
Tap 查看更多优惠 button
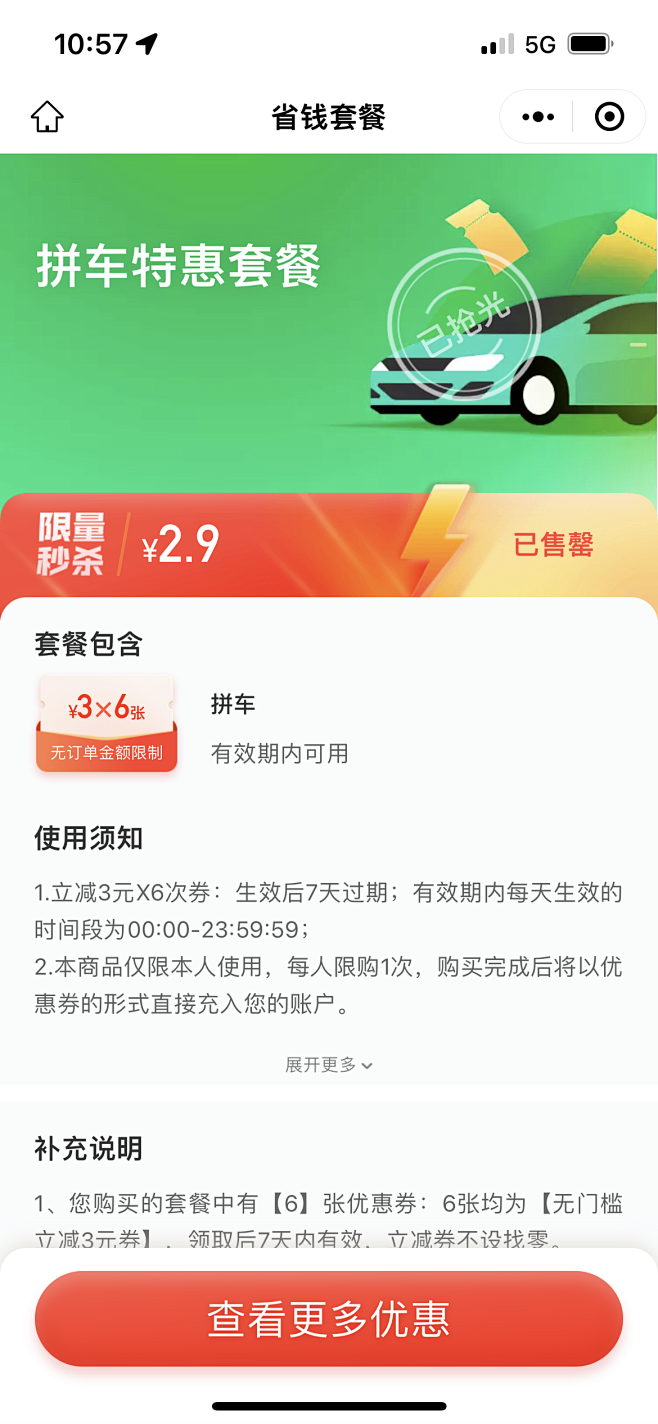tap(329, 1319)
